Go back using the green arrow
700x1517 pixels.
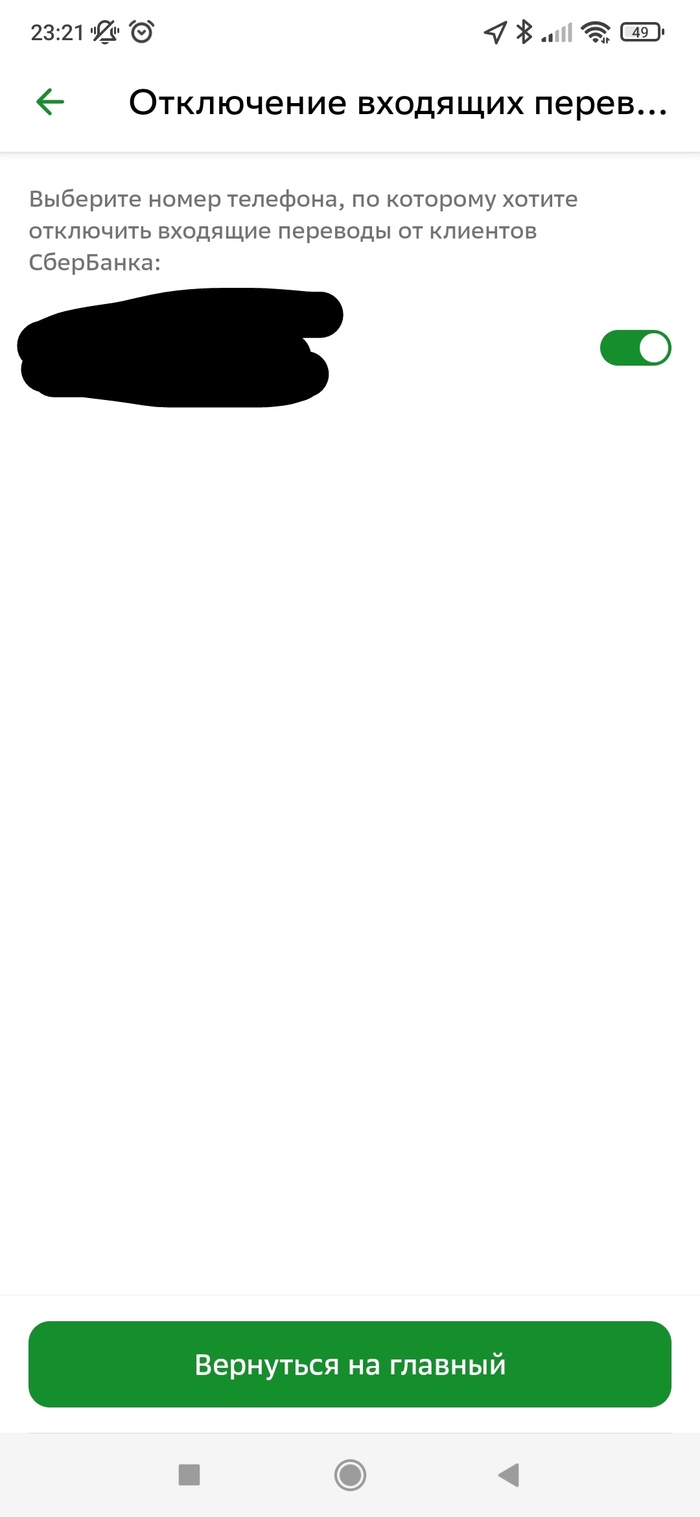50,102
